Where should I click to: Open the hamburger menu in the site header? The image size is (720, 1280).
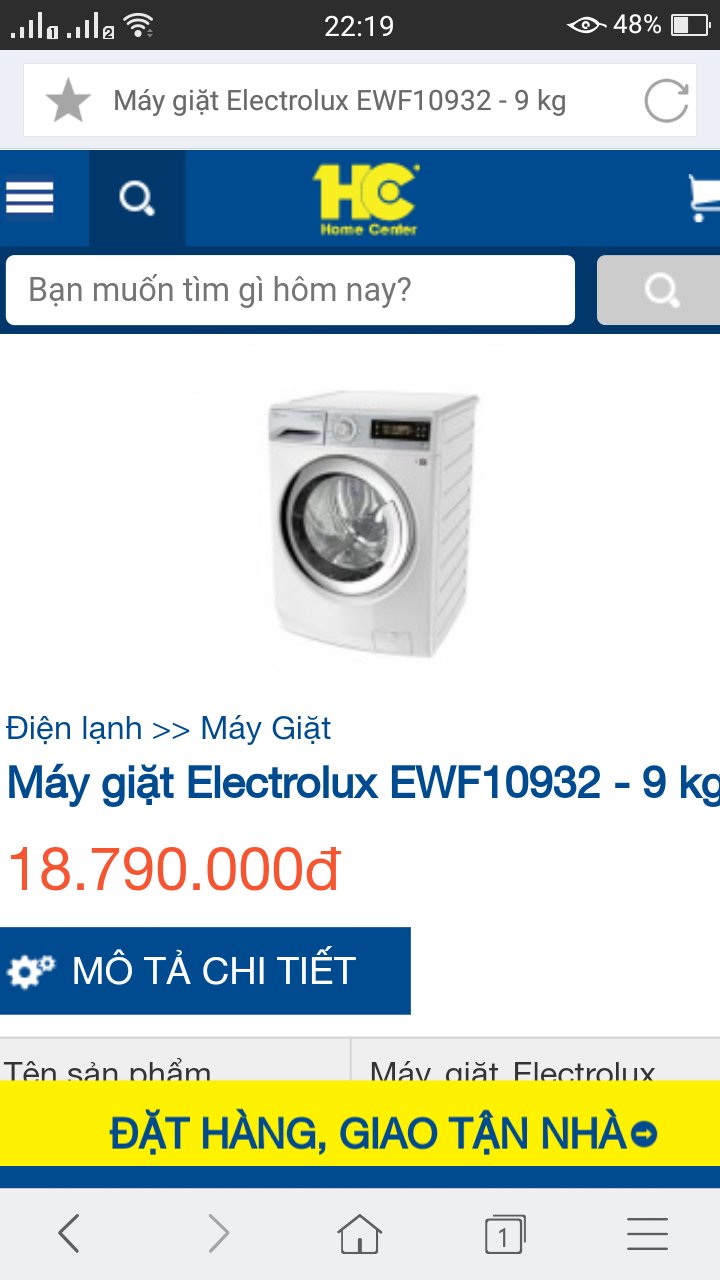30,198
